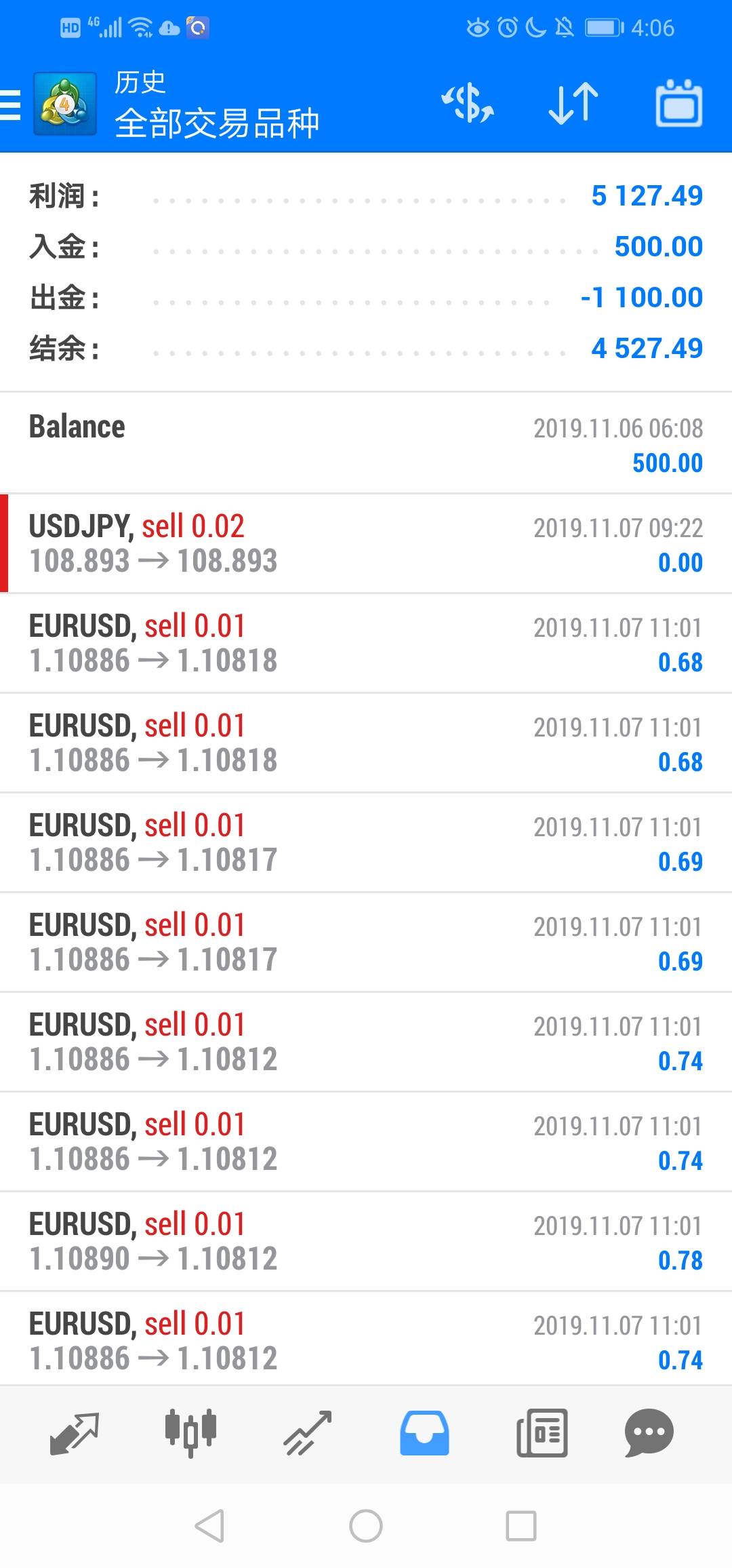
Task: Switch to the Chart candlestick tab
Action: pos(190,1433)
